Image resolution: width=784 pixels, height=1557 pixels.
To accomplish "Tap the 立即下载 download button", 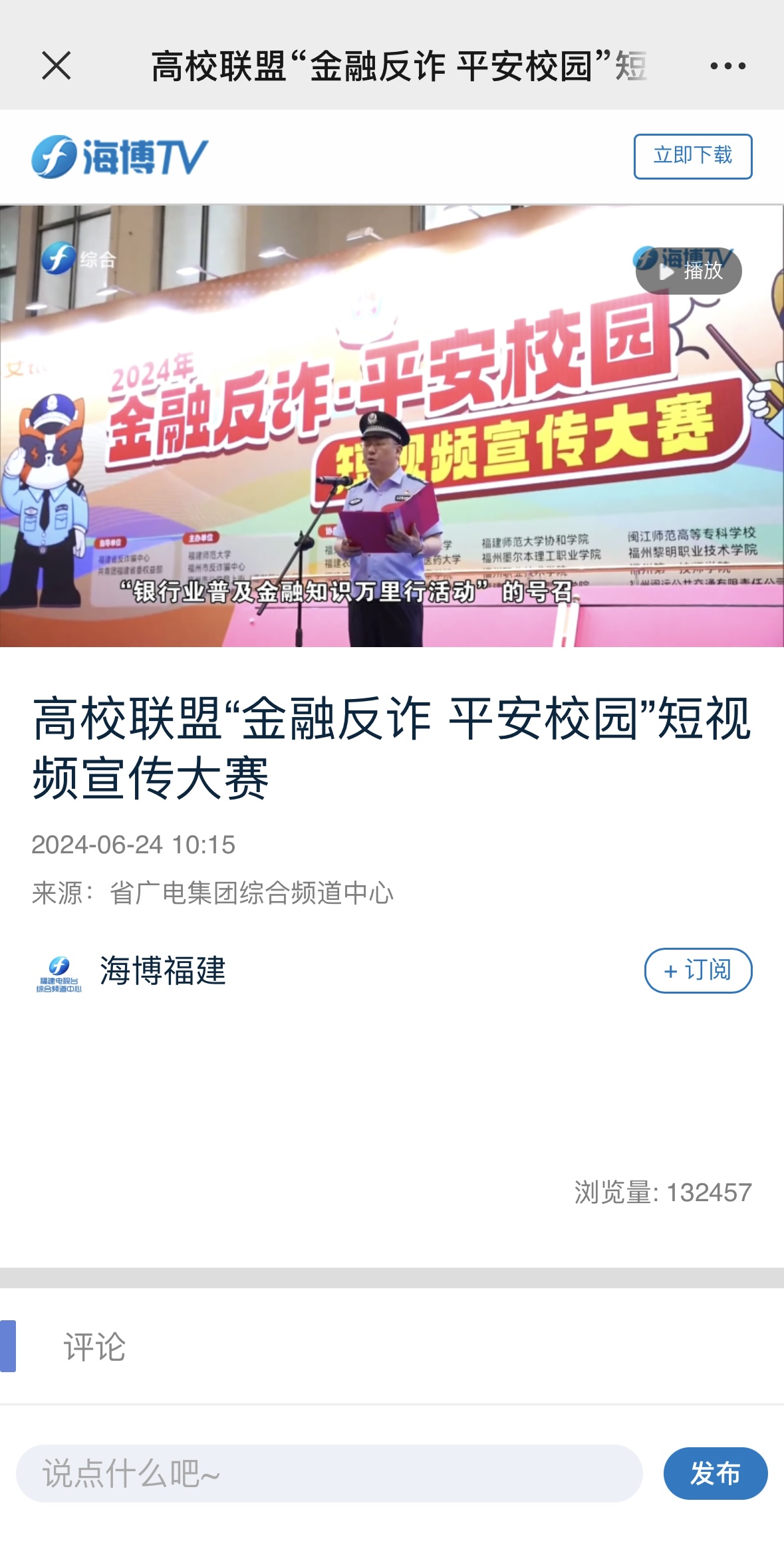I will point(692,156).
